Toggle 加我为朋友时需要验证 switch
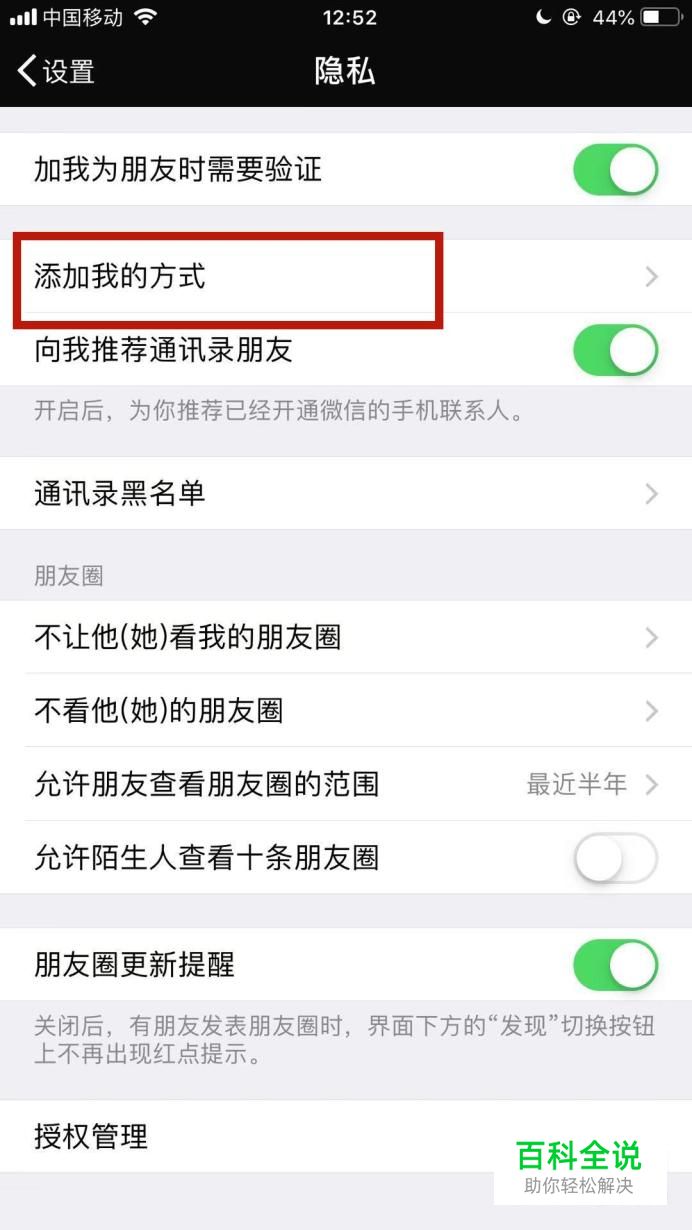Image resolution: width=692 pixels, height=1230 pixels. [615, 170]
